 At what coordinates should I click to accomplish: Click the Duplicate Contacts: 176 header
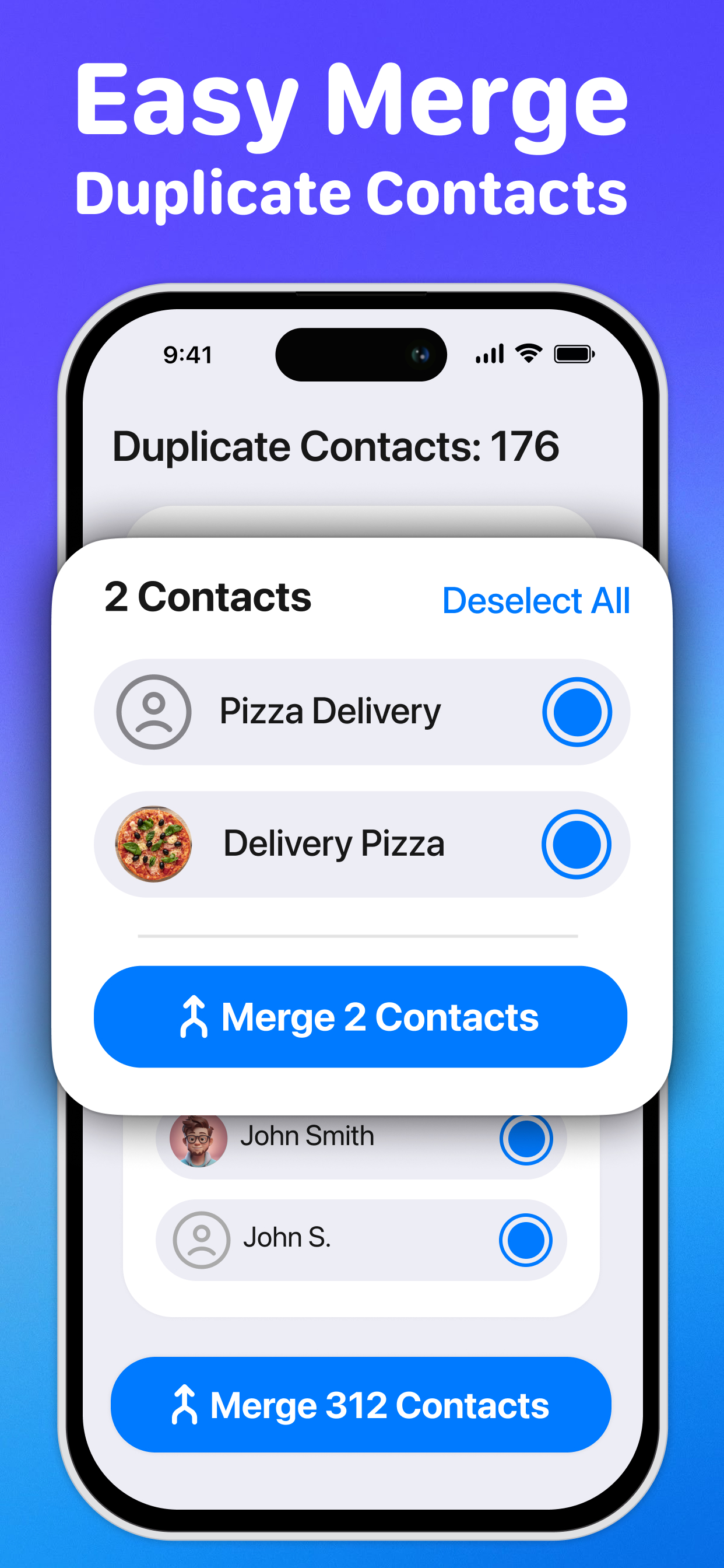tap(338, 446)
